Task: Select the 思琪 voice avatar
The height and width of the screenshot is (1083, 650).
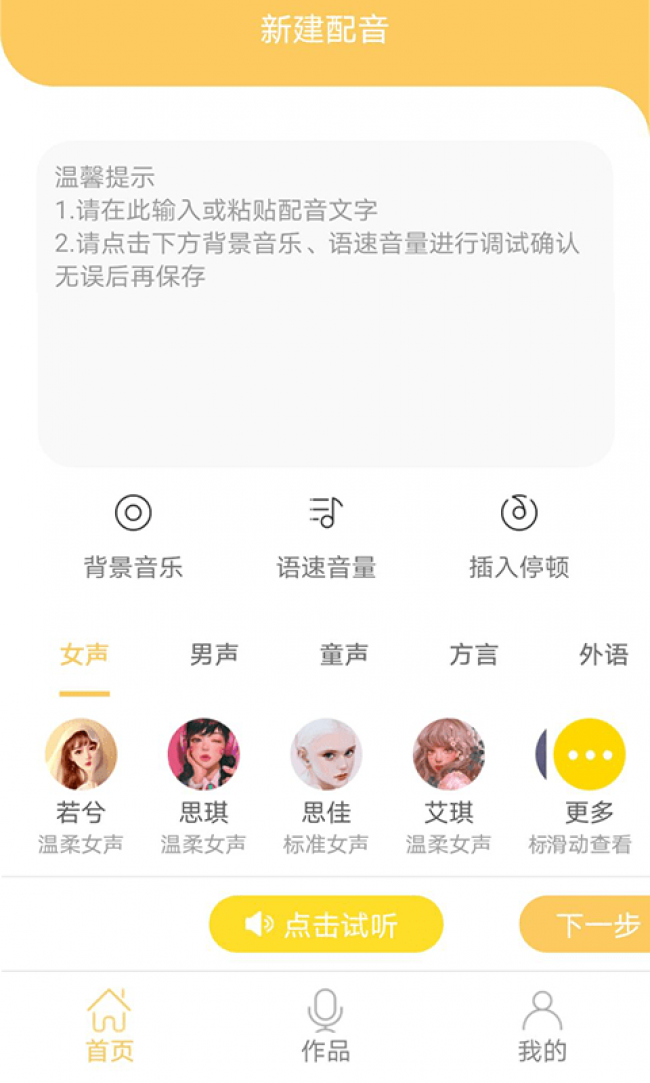Action: (x=204, y=755)
